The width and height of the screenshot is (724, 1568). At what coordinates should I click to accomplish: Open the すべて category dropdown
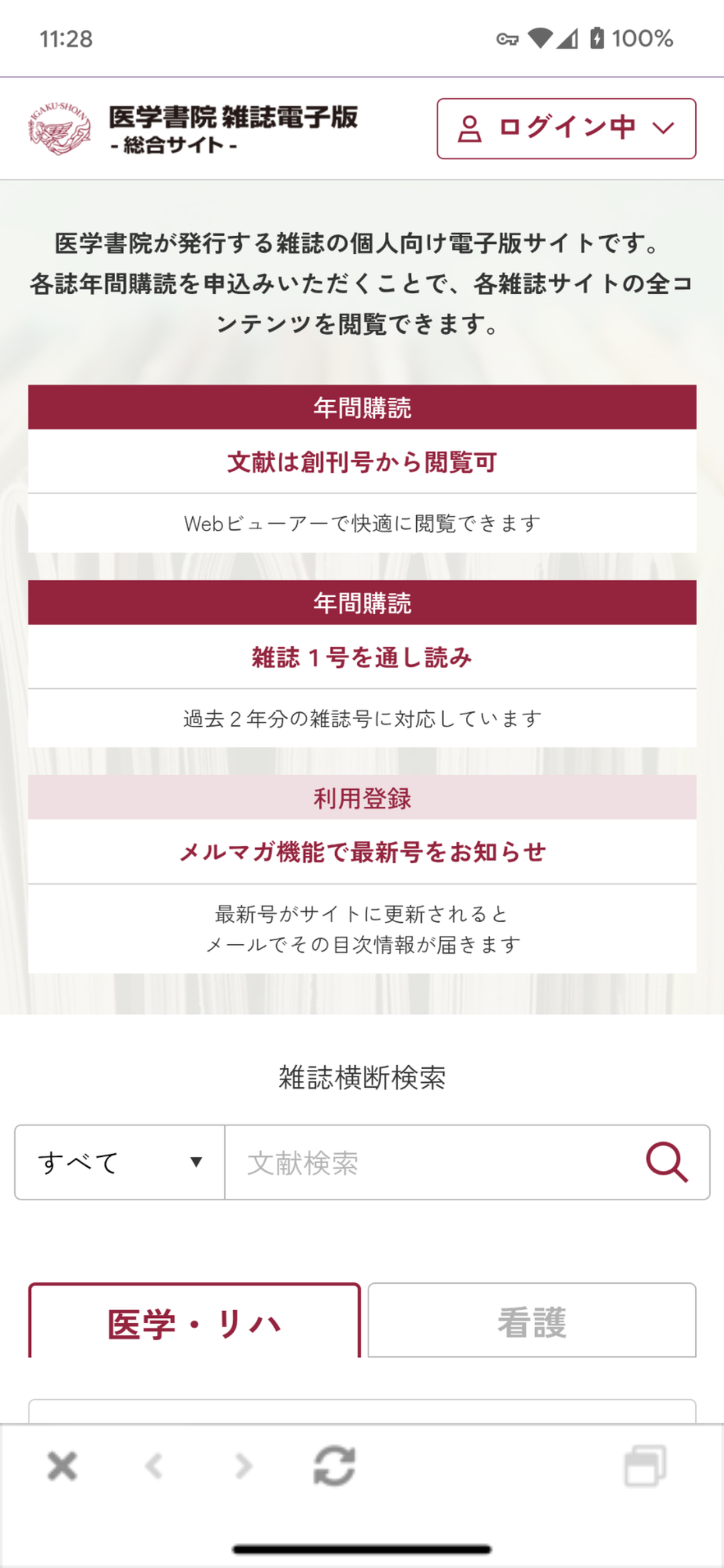click(x=120, y=1162)
